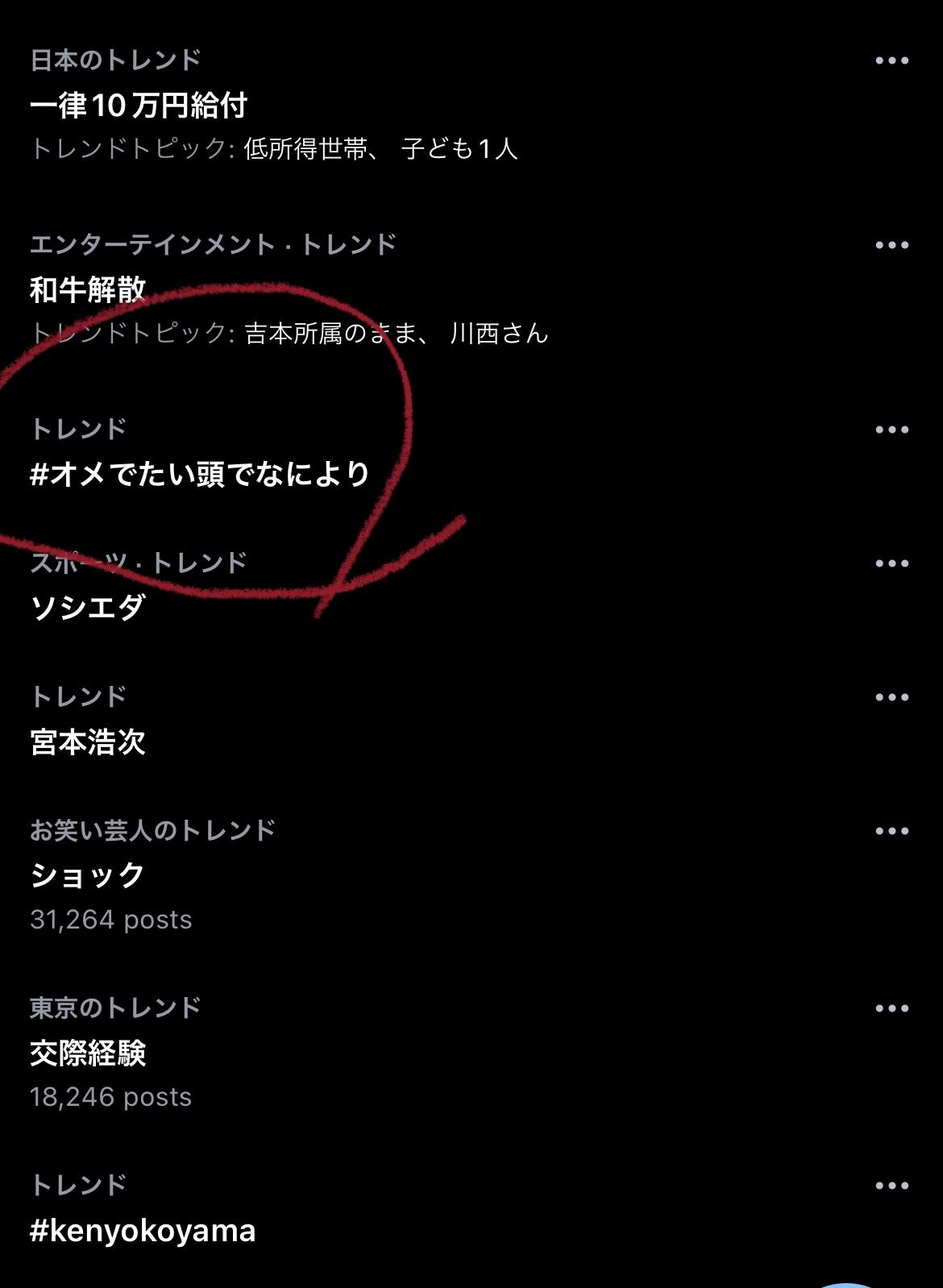
Task: Open the ショック trend
Action: (88, 875)
